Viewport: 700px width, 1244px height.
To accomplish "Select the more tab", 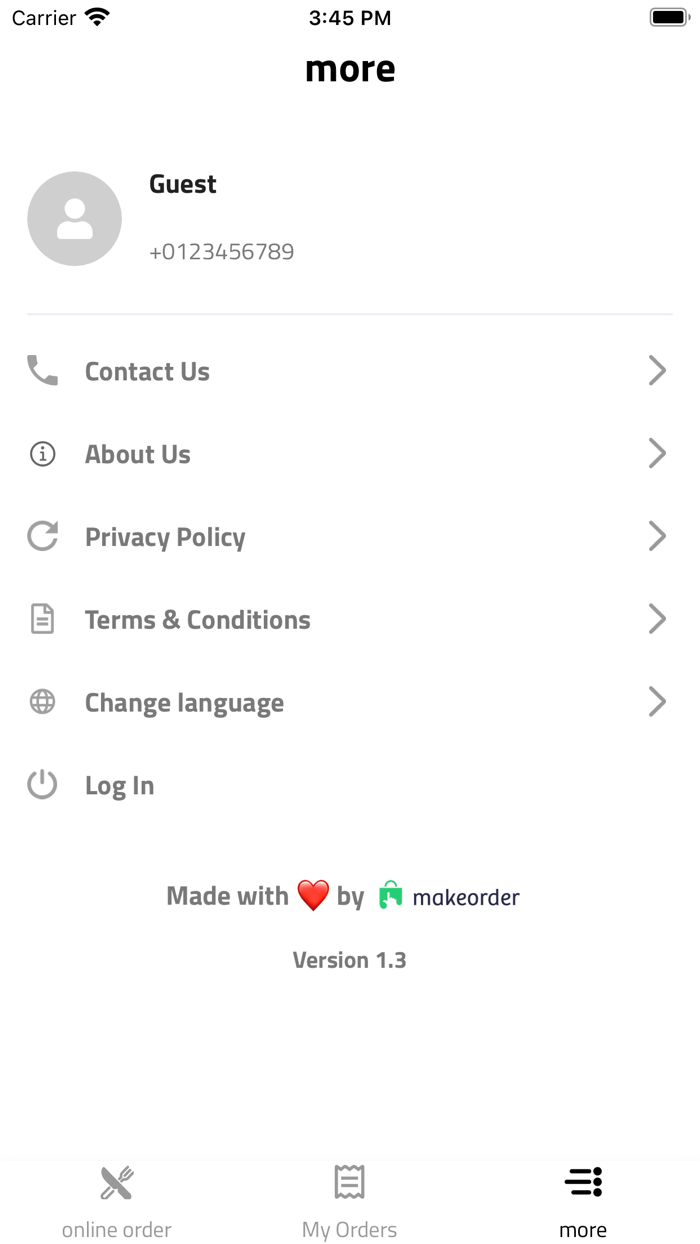I will 583,1202.
